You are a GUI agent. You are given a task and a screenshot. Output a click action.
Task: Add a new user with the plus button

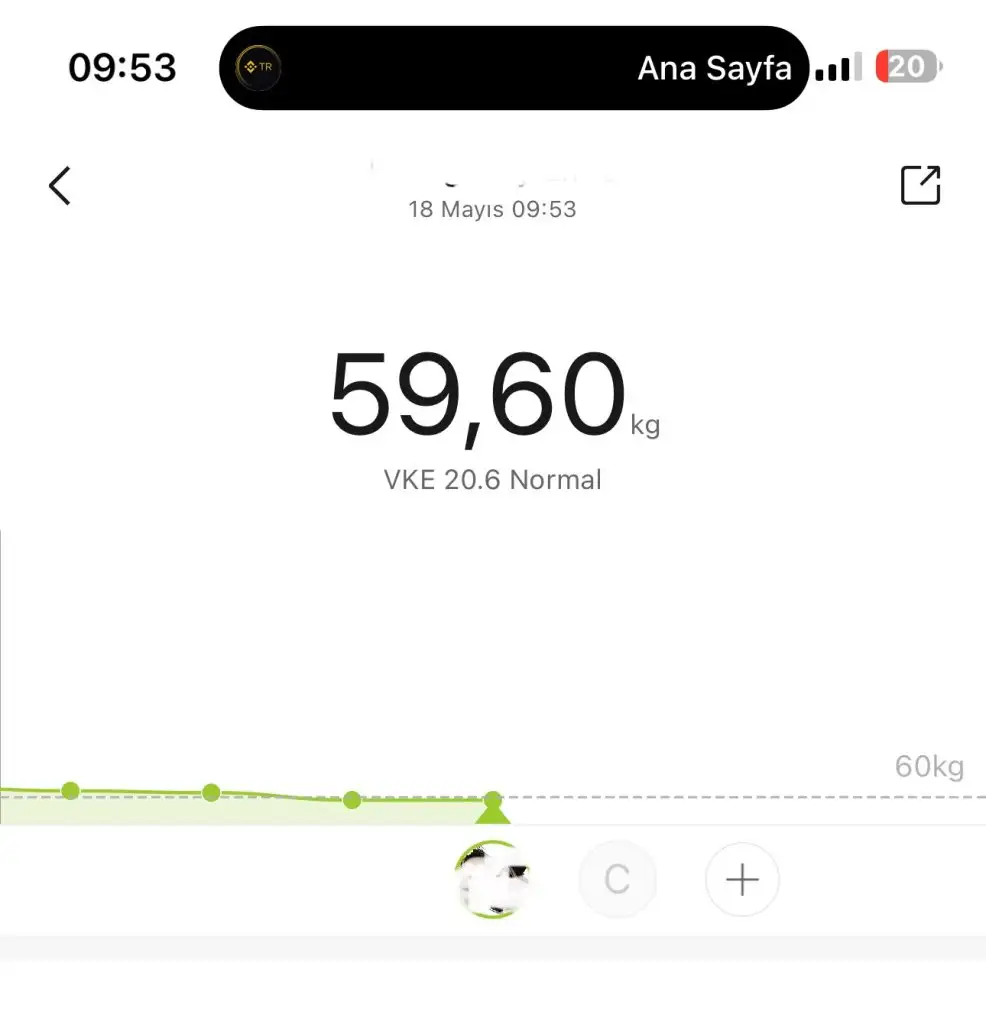pos(742,880)
